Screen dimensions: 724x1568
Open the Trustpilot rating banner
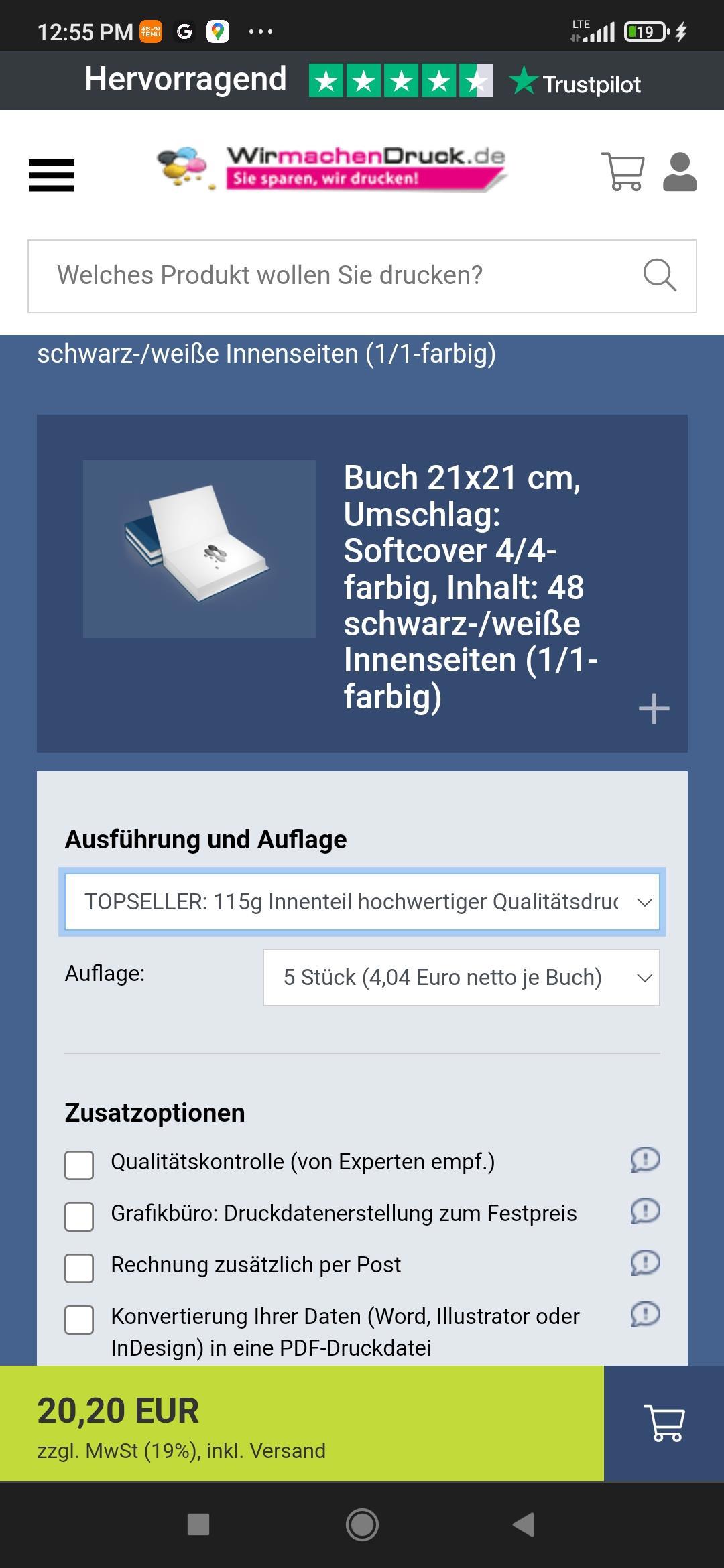coord(362,80)
